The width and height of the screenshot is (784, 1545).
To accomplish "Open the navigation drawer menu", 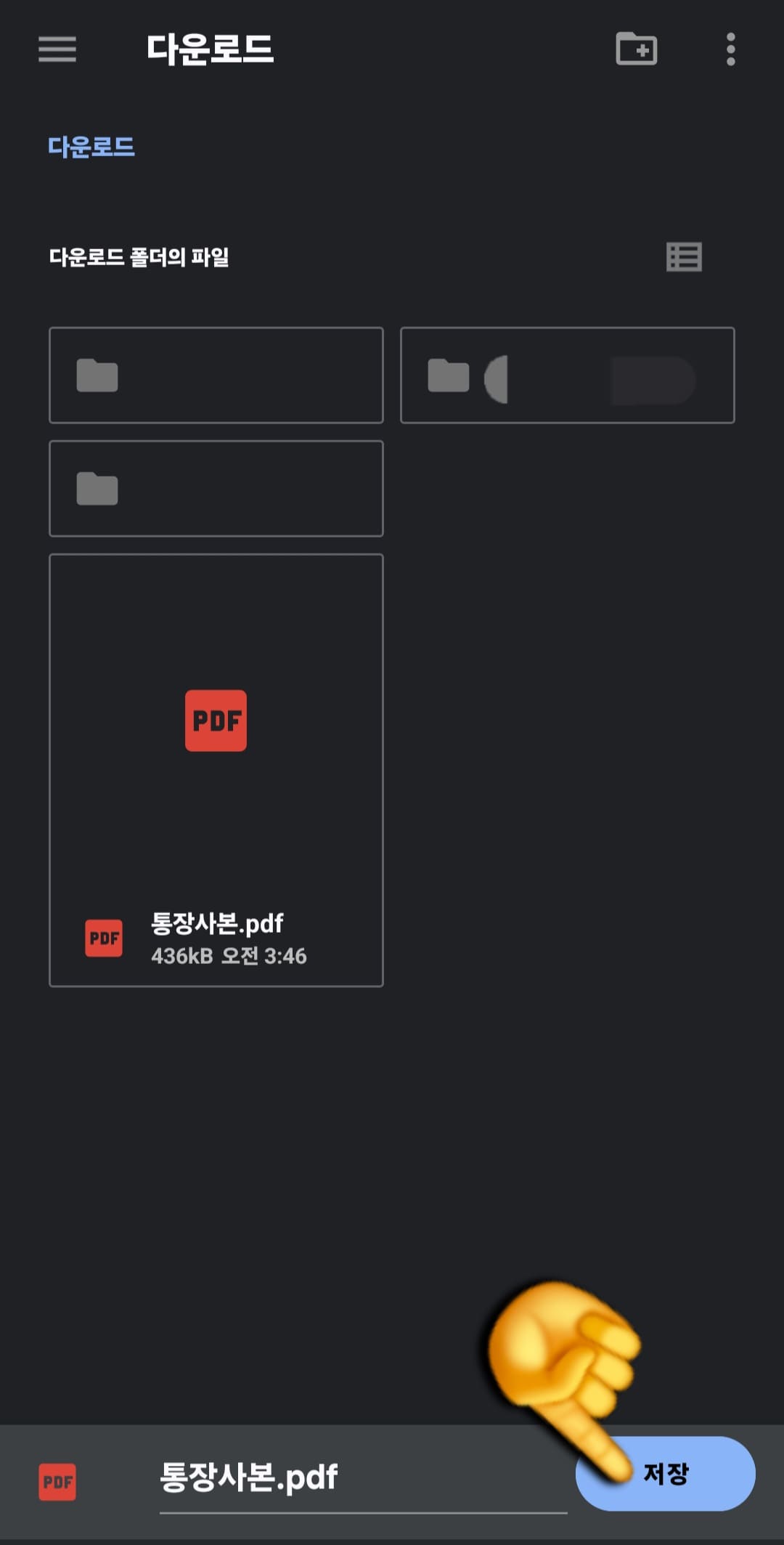I will 57,49.
